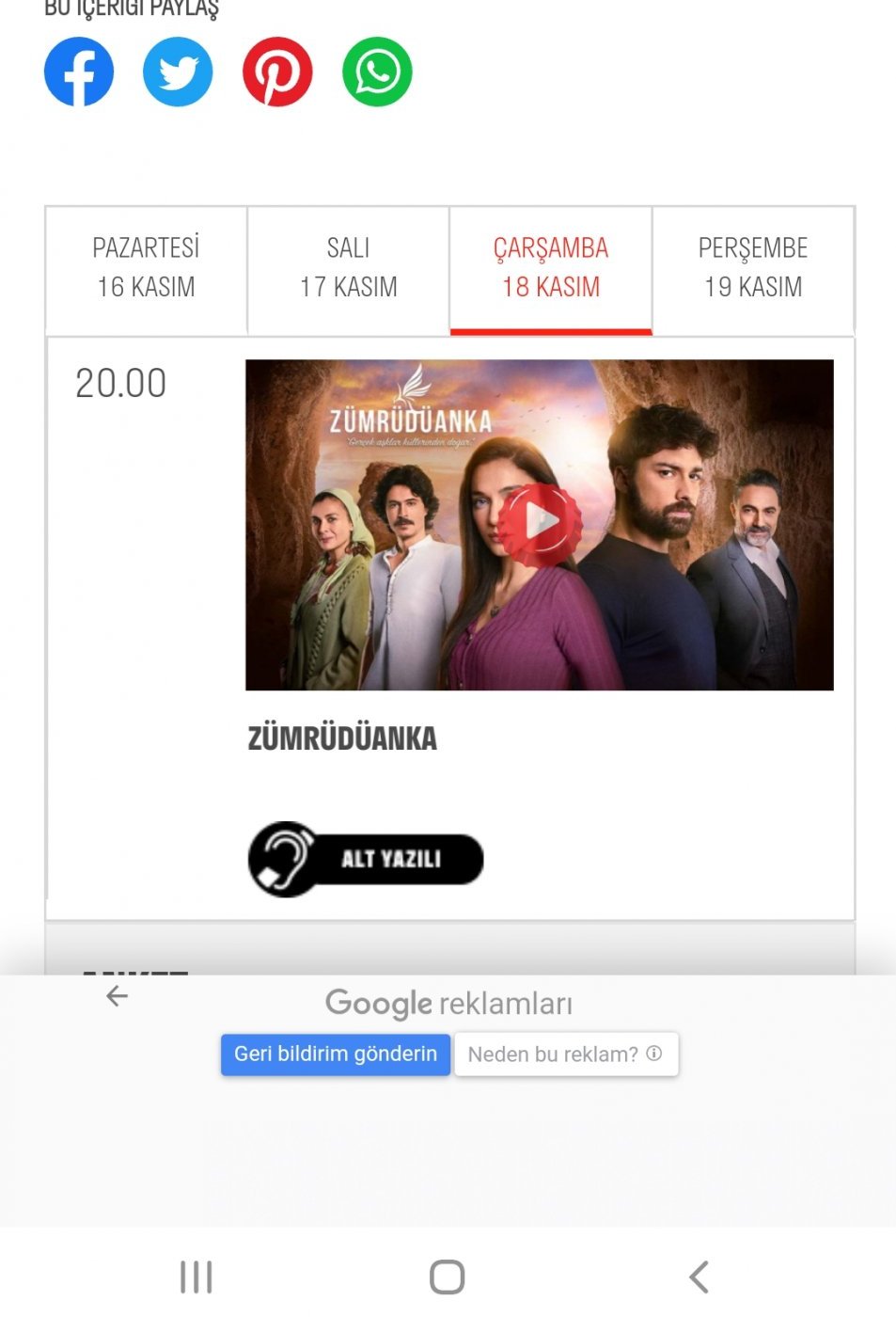Tap Geri bildirim gönderin button
Viewport: 896px width, 1332px height.
336,1054
